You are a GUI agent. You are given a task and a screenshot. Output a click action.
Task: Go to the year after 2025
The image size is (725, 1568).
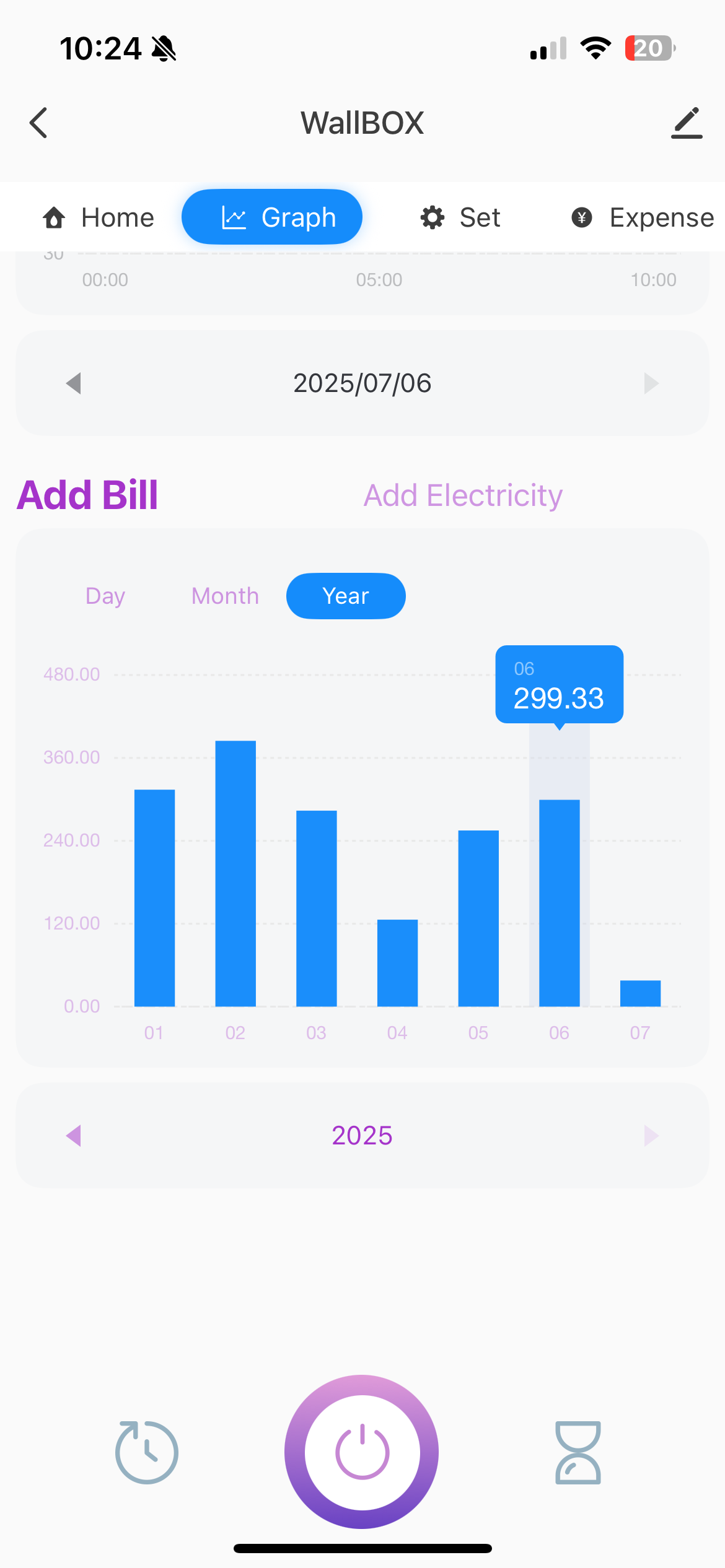651,1136
